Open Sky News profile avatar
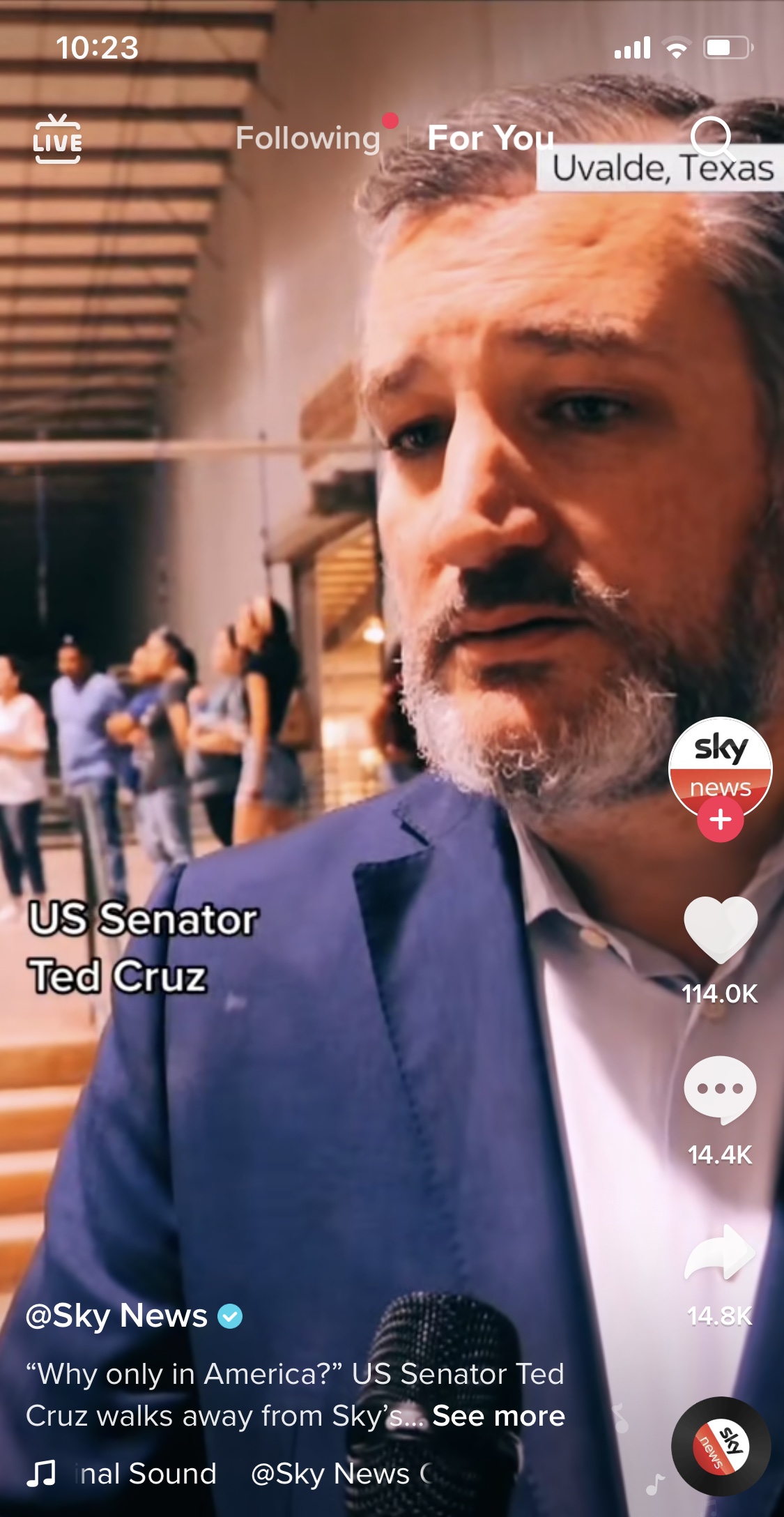784x1517 pixels. pos(720,765)
